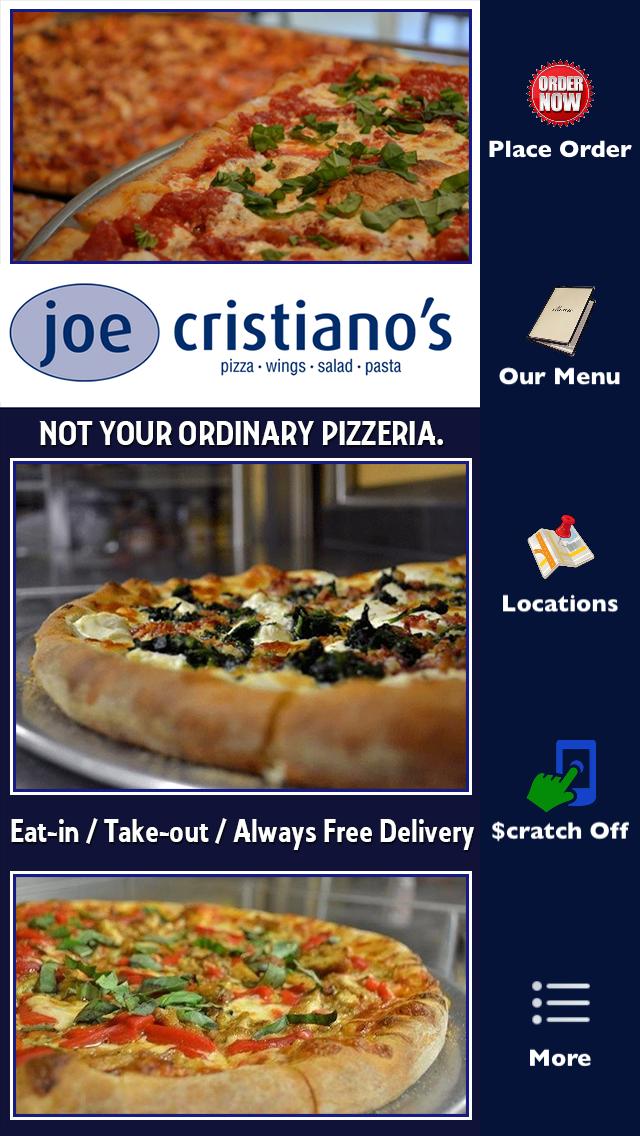Open the $cratch Off section
Image resolution: width=640 pixels, height=1136 pixels.
[x=560, y=792]
